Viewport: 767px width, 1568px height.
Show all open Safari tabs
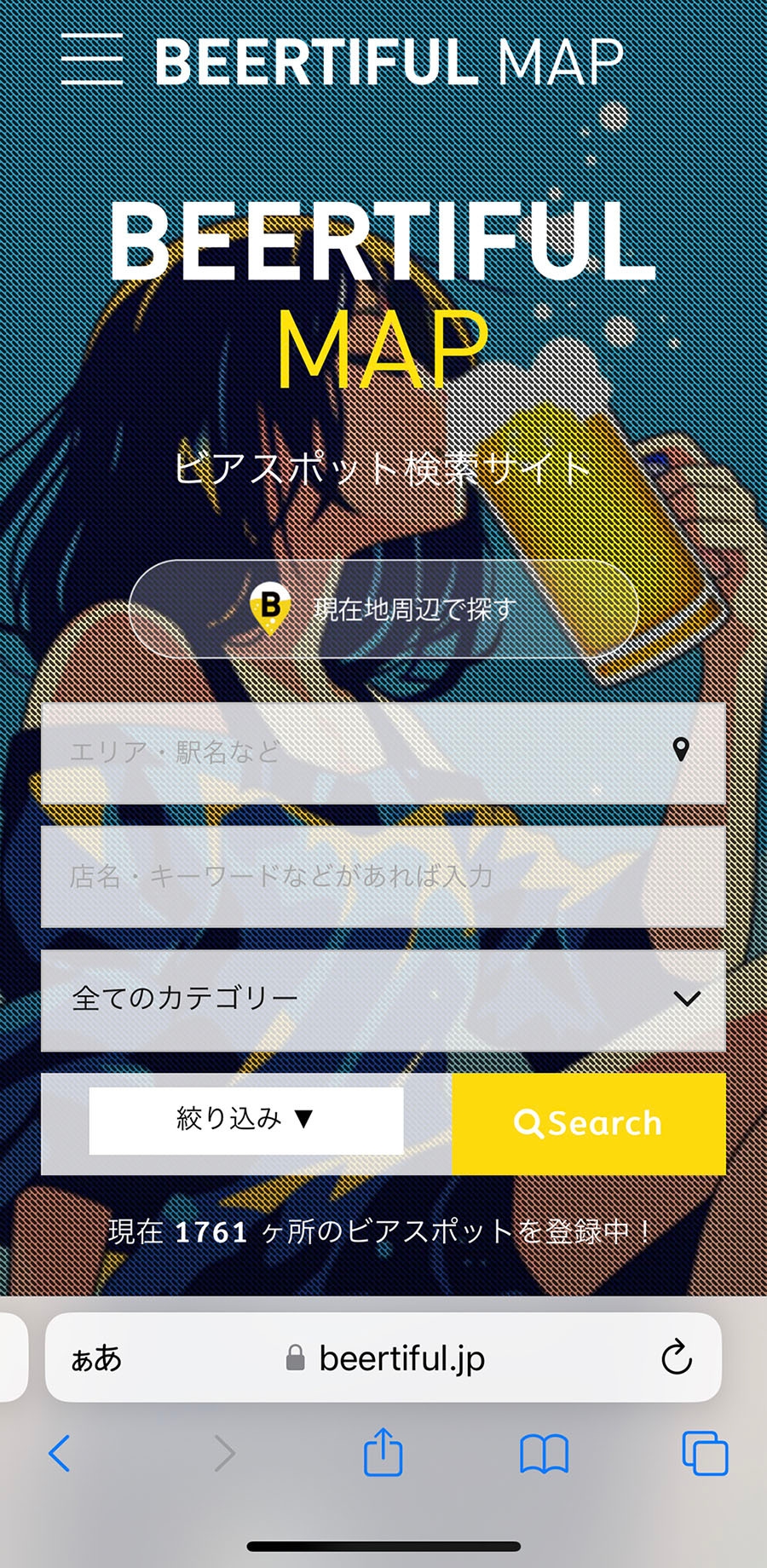point(705,1453)
